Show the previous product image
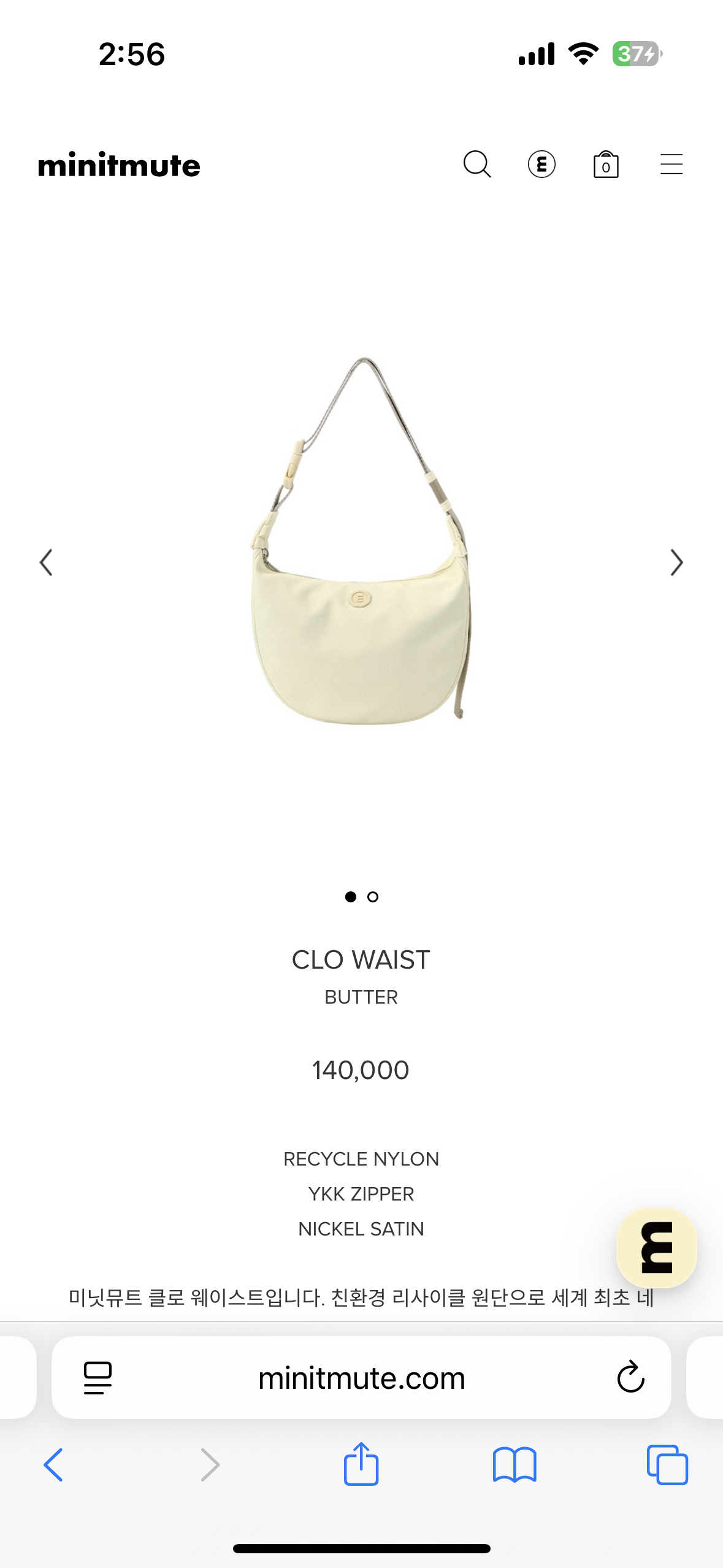Image resolution: width=723 pixels, height=1568 pixels. (x=46, y=562)
